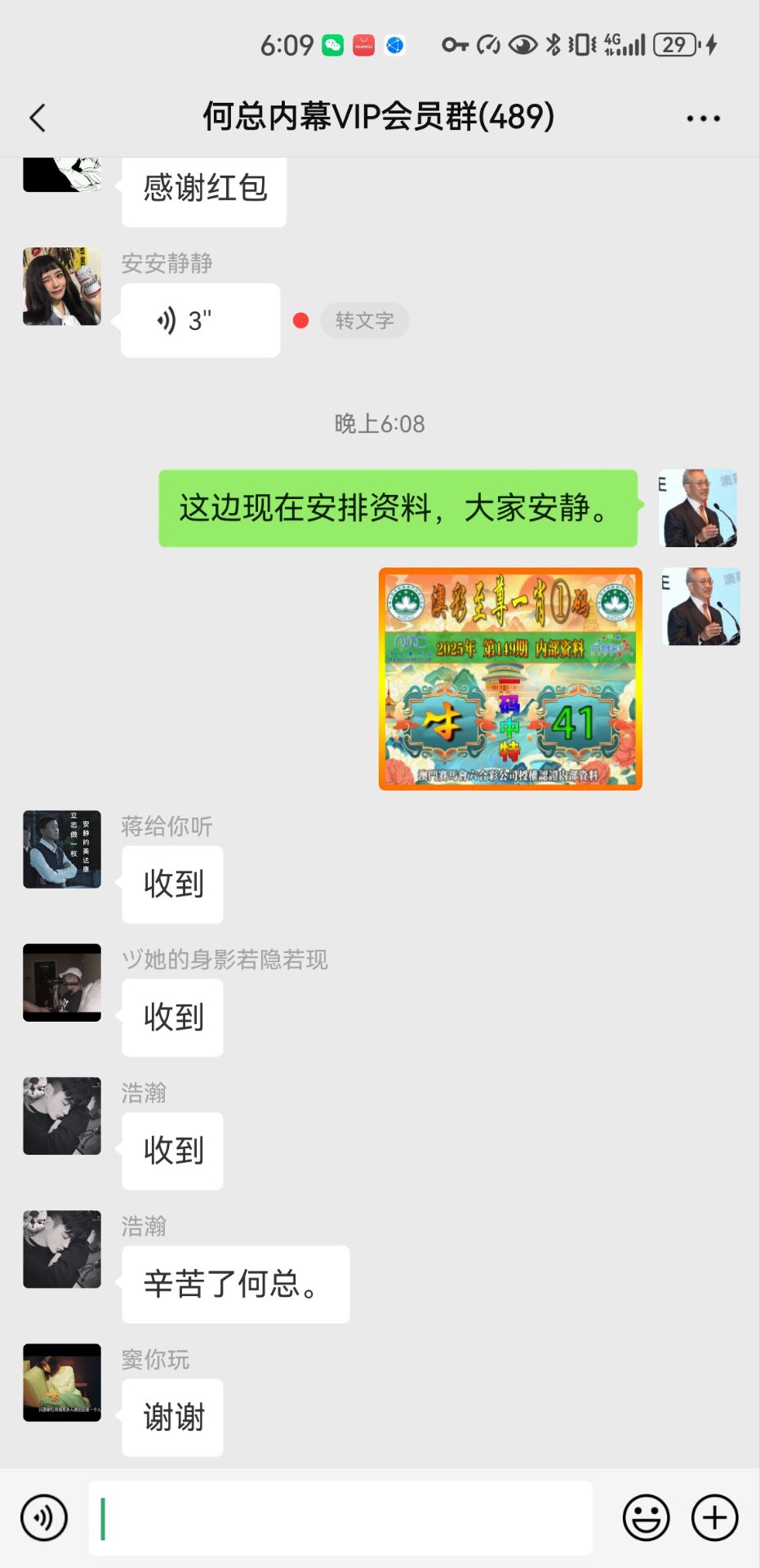Image resolution: width=760 pixels, height=1568 pixels.
Task: Focus the message text field
Action: (340, 1518)
